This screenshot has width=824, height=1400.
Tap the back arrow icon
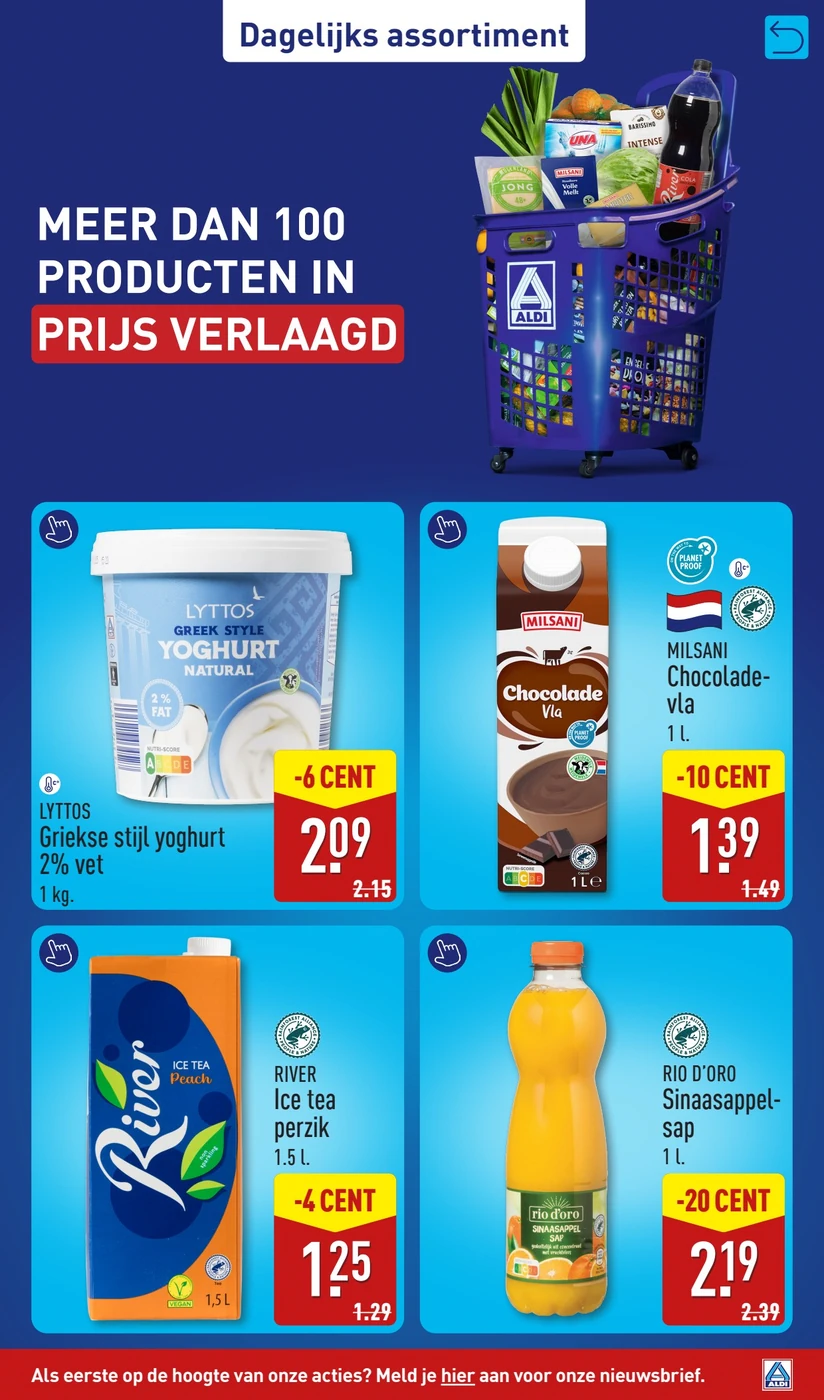click(x=785, y=38)
